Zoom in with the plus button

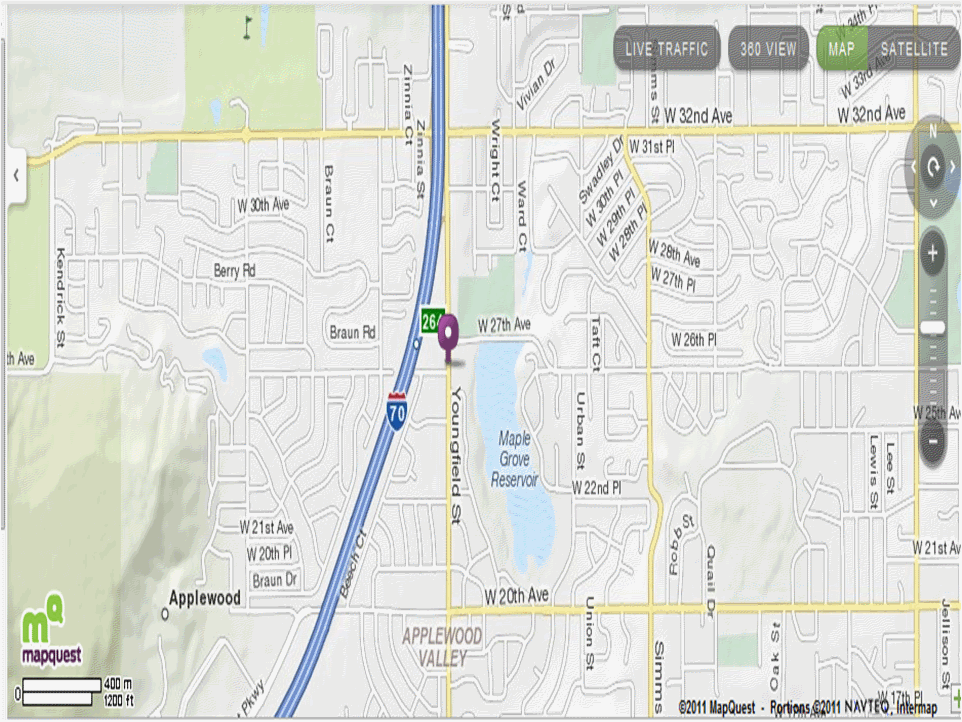pos(933,254)
